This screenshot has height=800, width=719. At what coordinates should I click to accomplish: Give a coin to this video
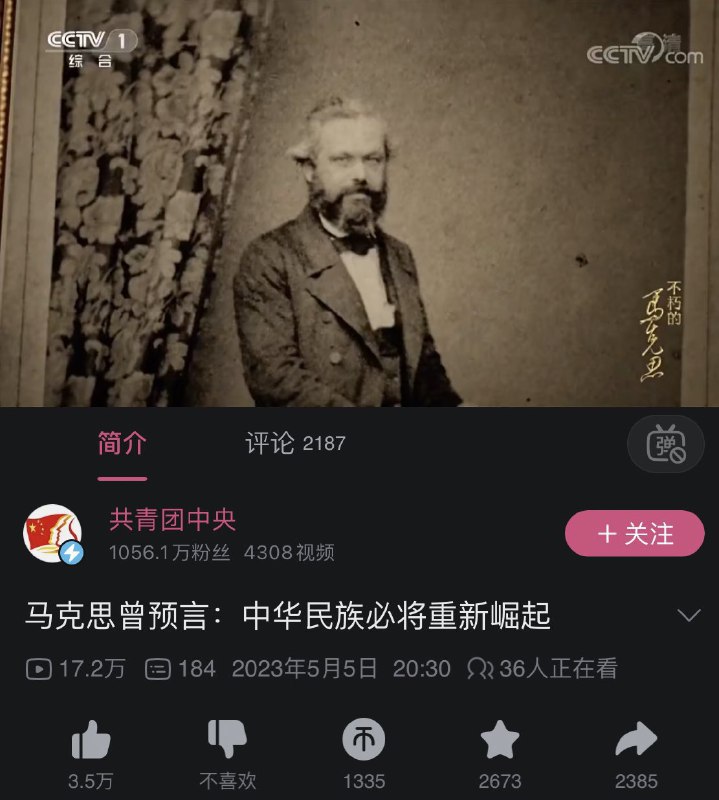click(x=364, y=742)
